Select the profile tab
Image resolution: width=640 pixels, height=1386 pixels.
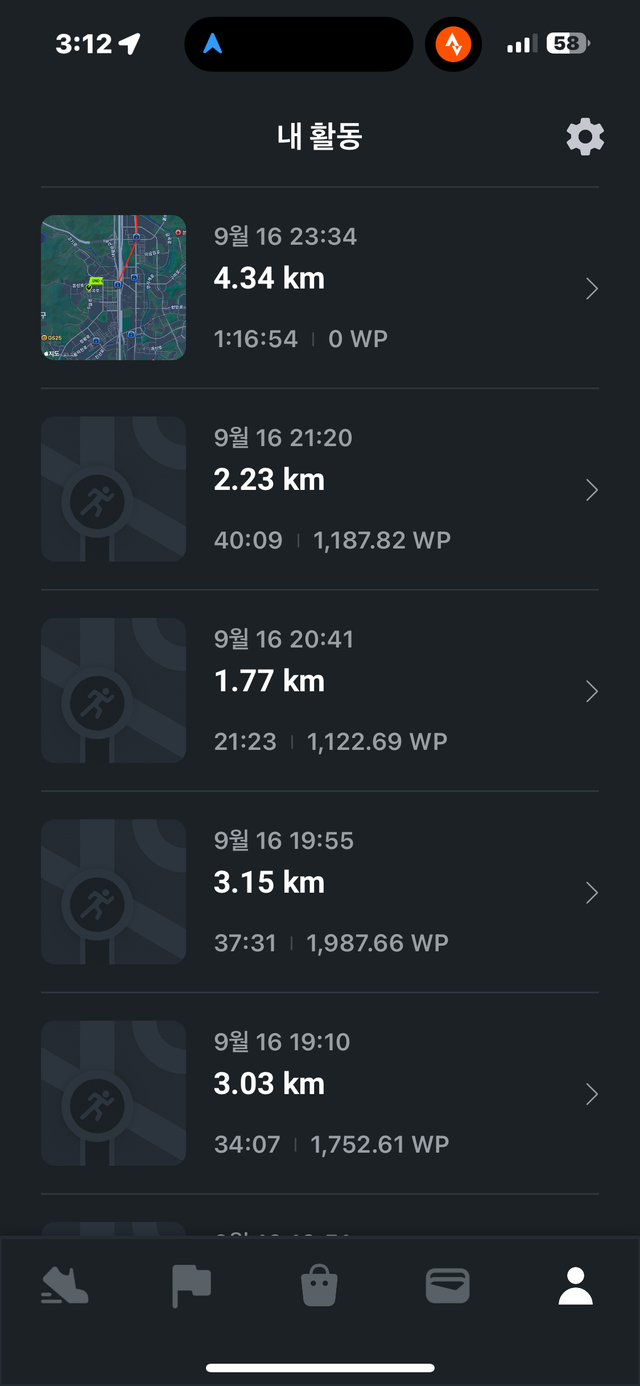pyautogui.click(x=575, y=1286)
